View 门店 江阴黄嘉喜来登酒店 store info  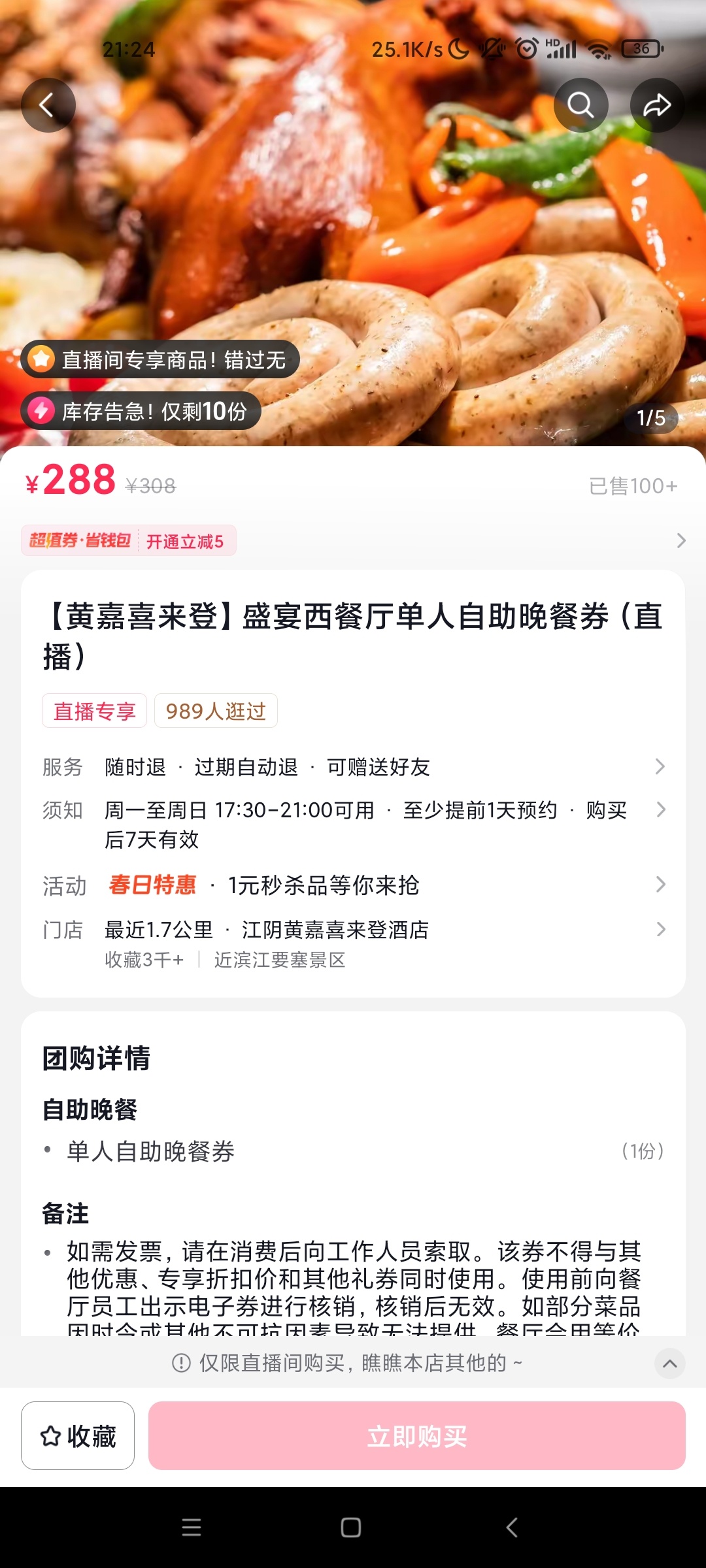click(x=353, y=930)
